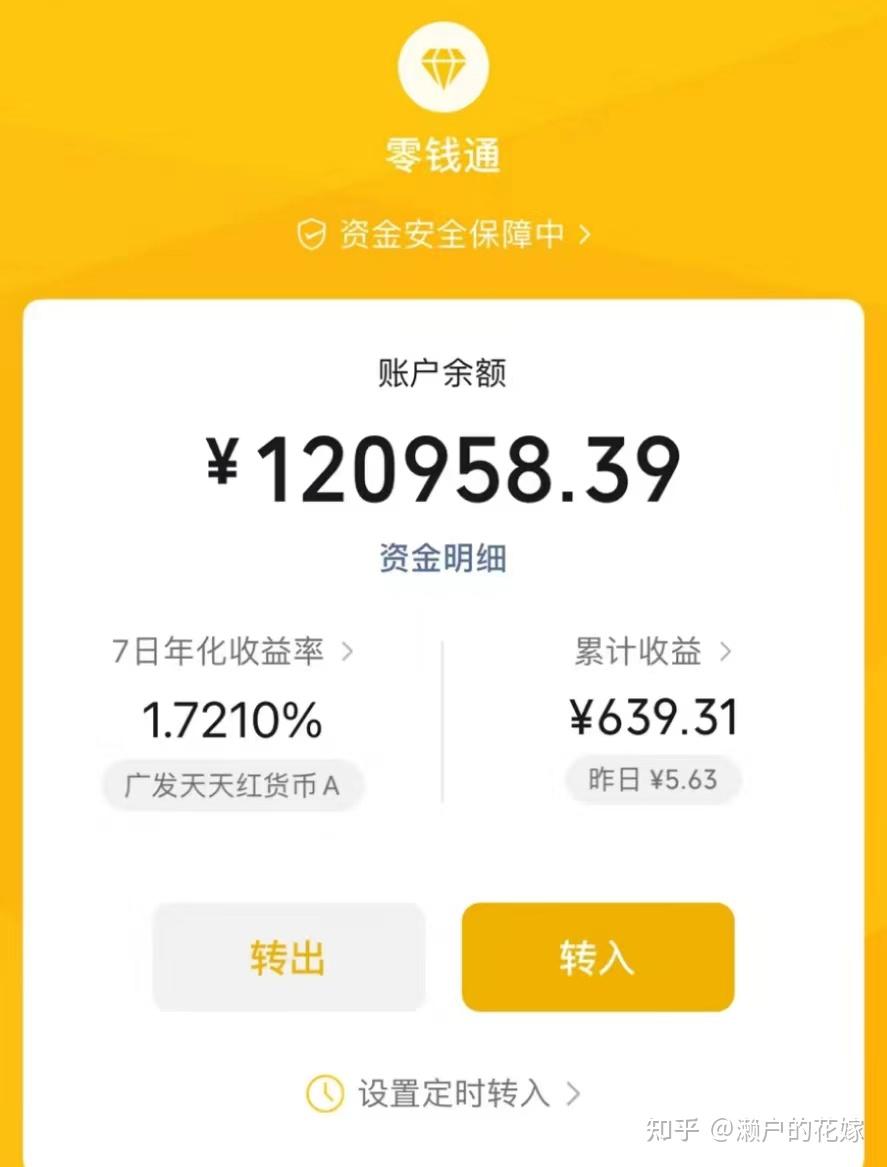Click the 账户余额 label

pos(443,373)
